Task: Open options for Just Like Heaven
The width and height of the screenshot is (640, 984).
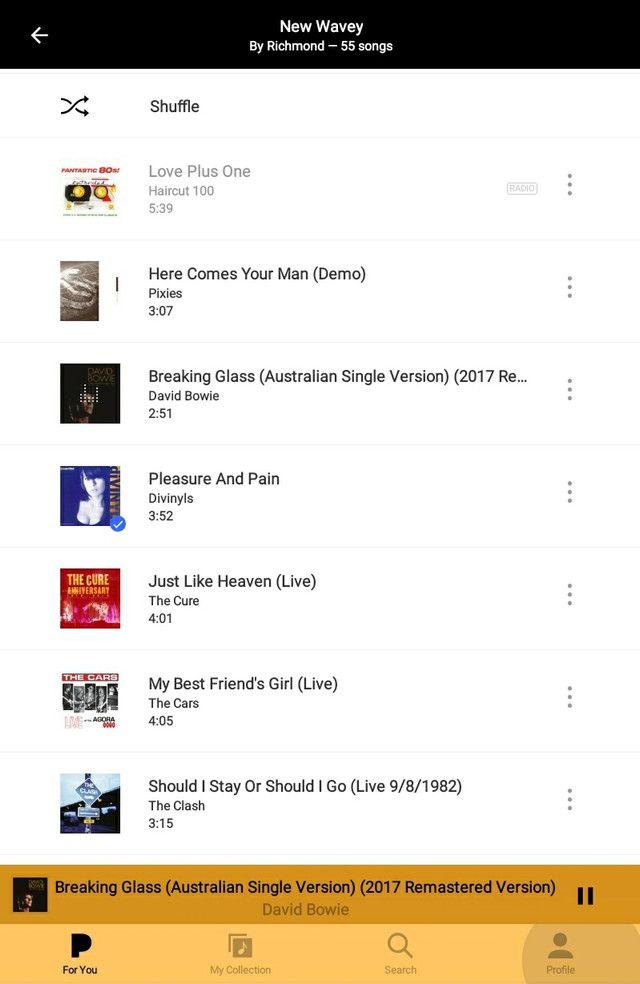Action: [569, 595]
